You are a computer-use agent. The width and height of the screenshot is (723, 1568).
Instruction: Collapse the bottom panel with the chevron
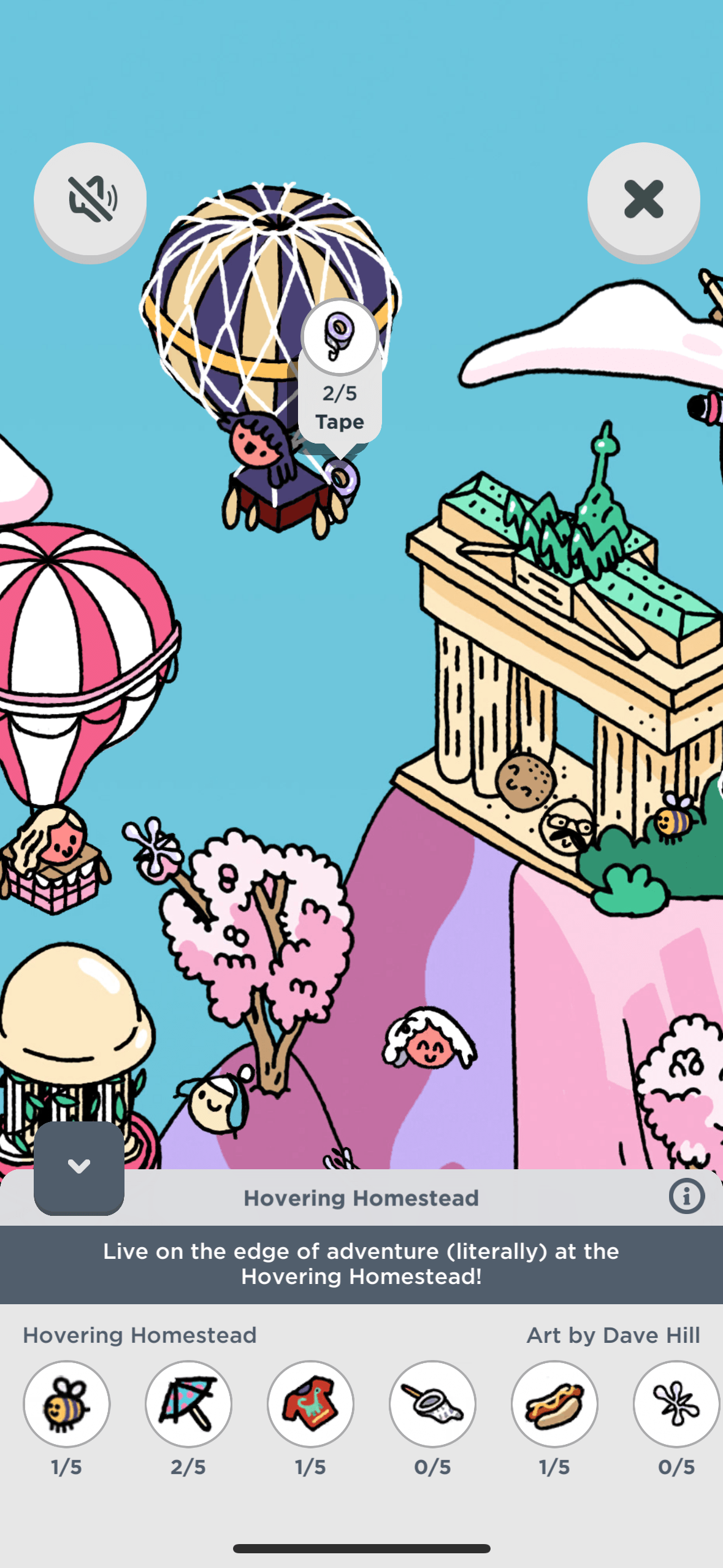pyautogui.click(x=79, y=1167)
